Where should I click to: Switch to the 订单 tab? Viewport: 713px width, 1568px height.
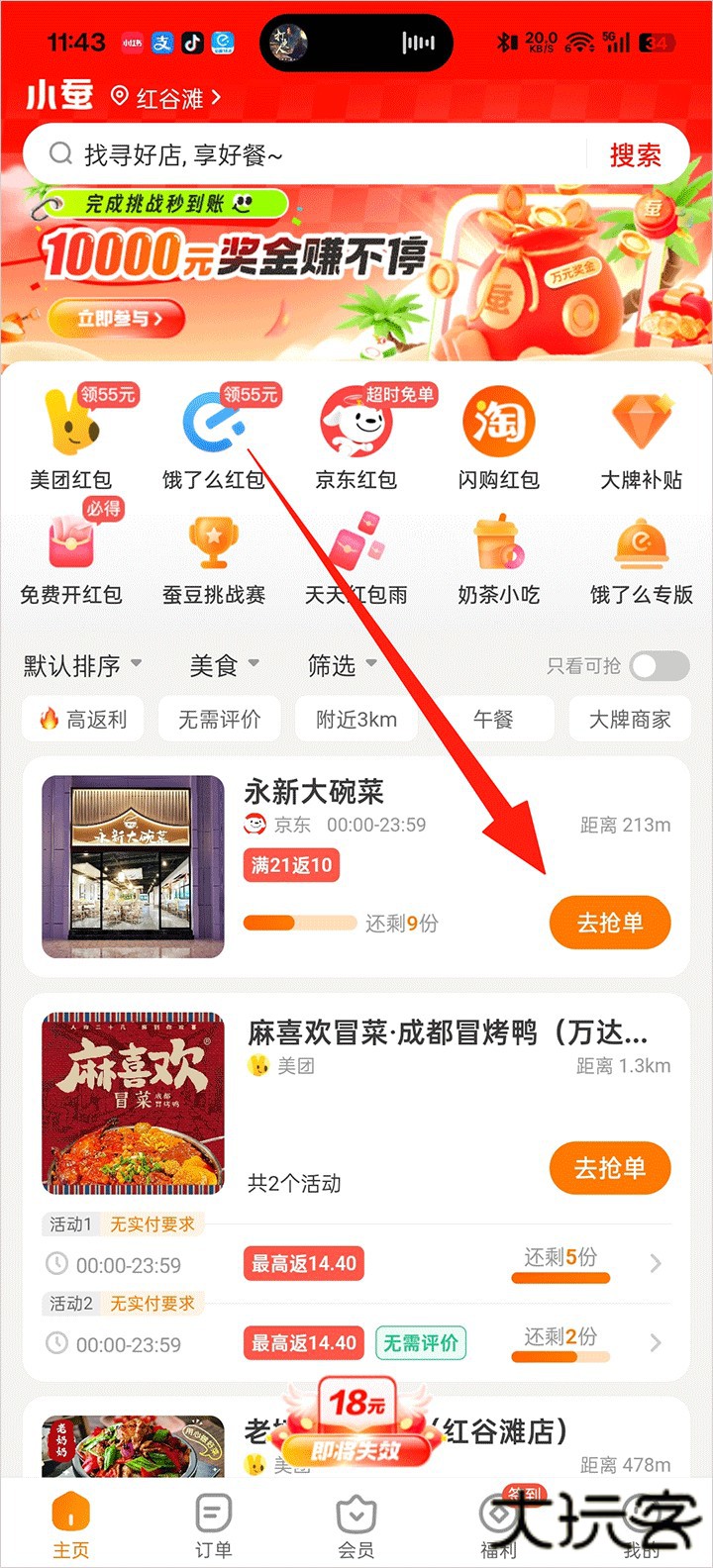(x=213, y=1521)
